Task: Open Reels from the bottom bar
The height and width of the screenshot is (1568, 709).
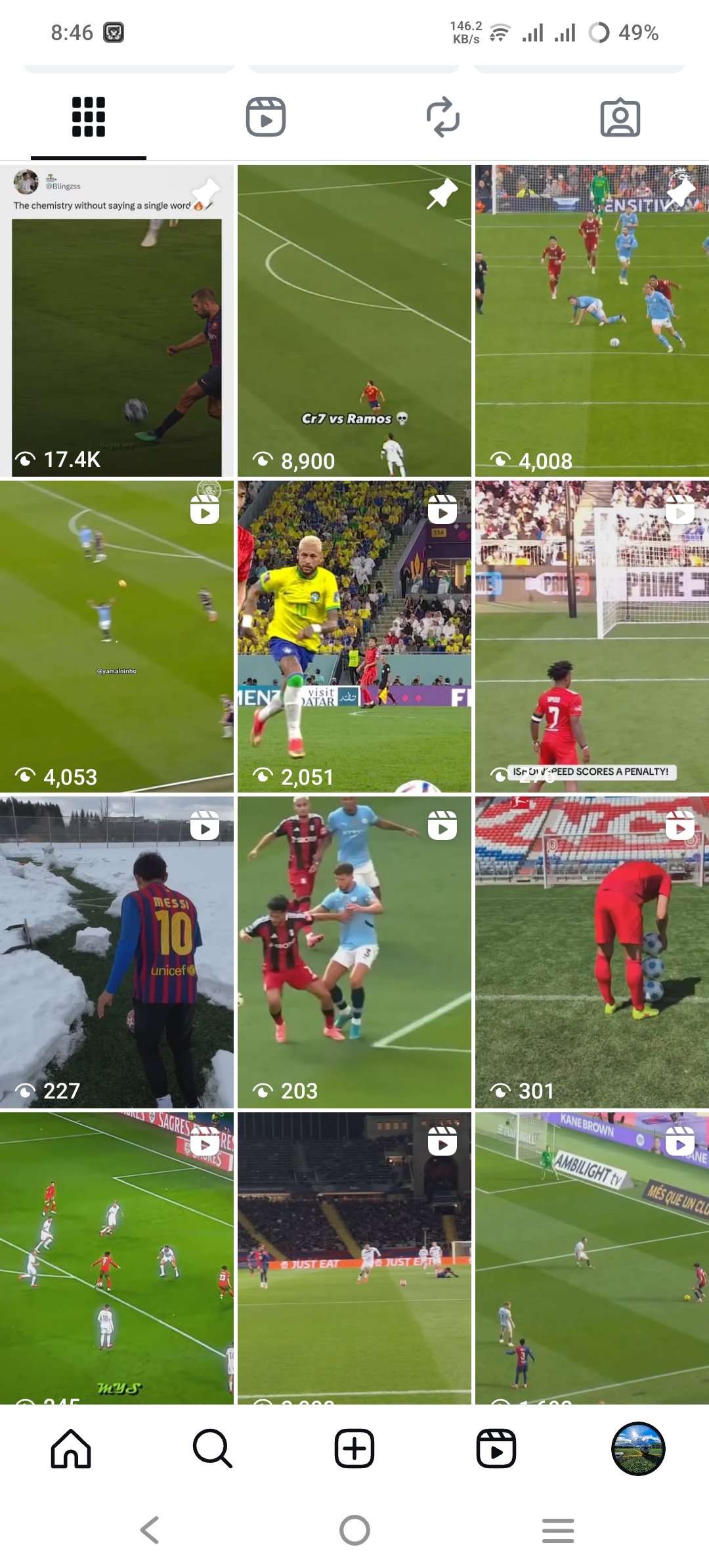Action: click(x=496, y=1448)
